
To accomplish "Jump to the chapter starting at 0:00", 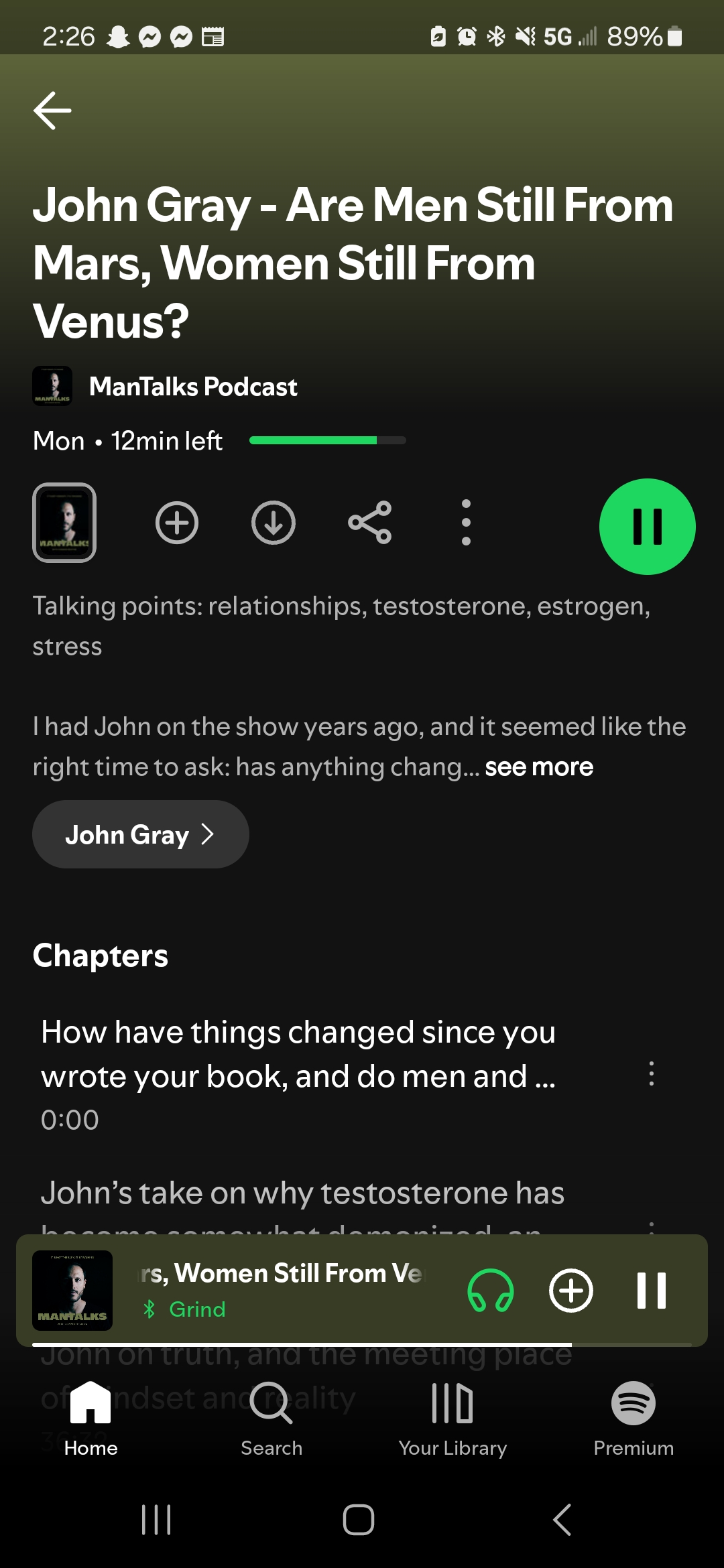I will point(298,1072).
